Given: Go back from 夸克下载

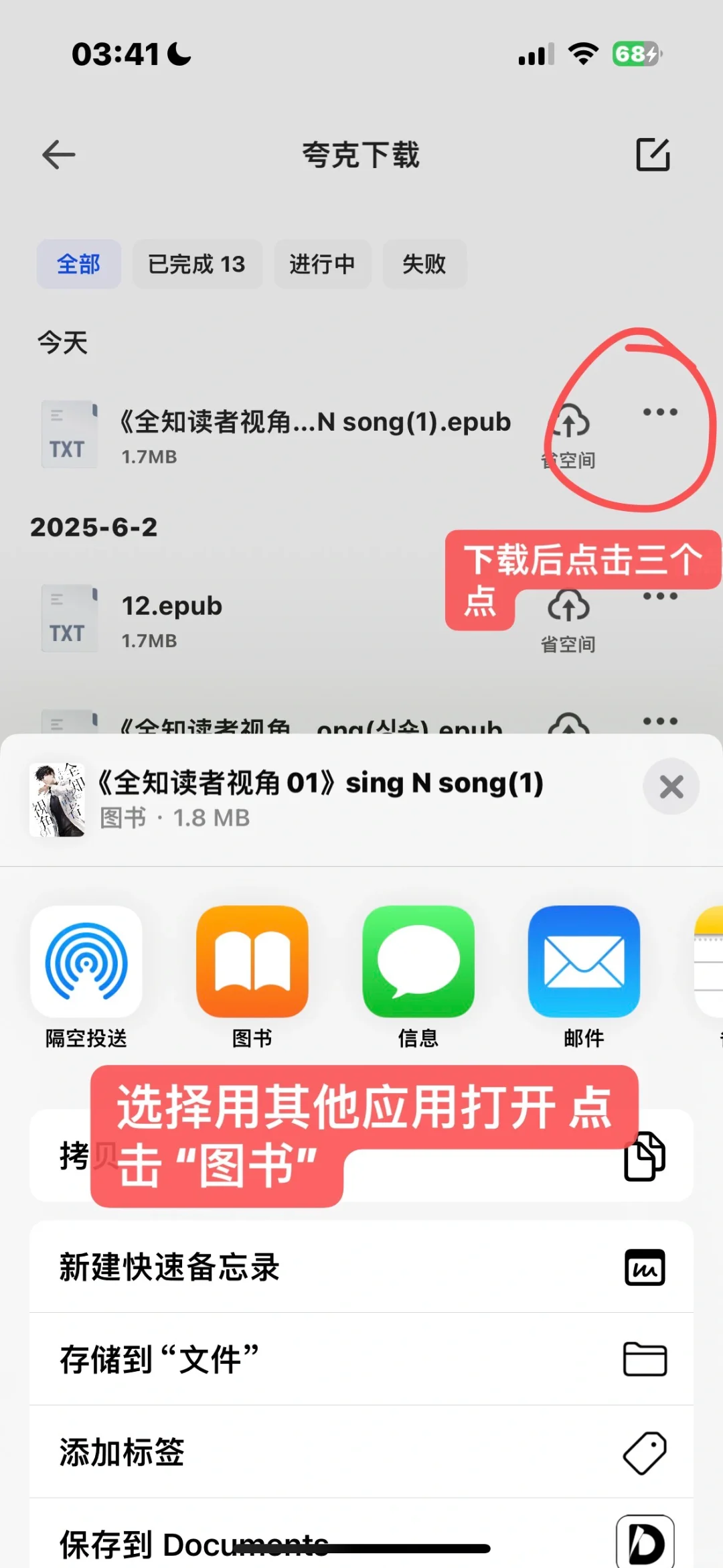Looking at the screenshot, I should (x=59, y=155).
